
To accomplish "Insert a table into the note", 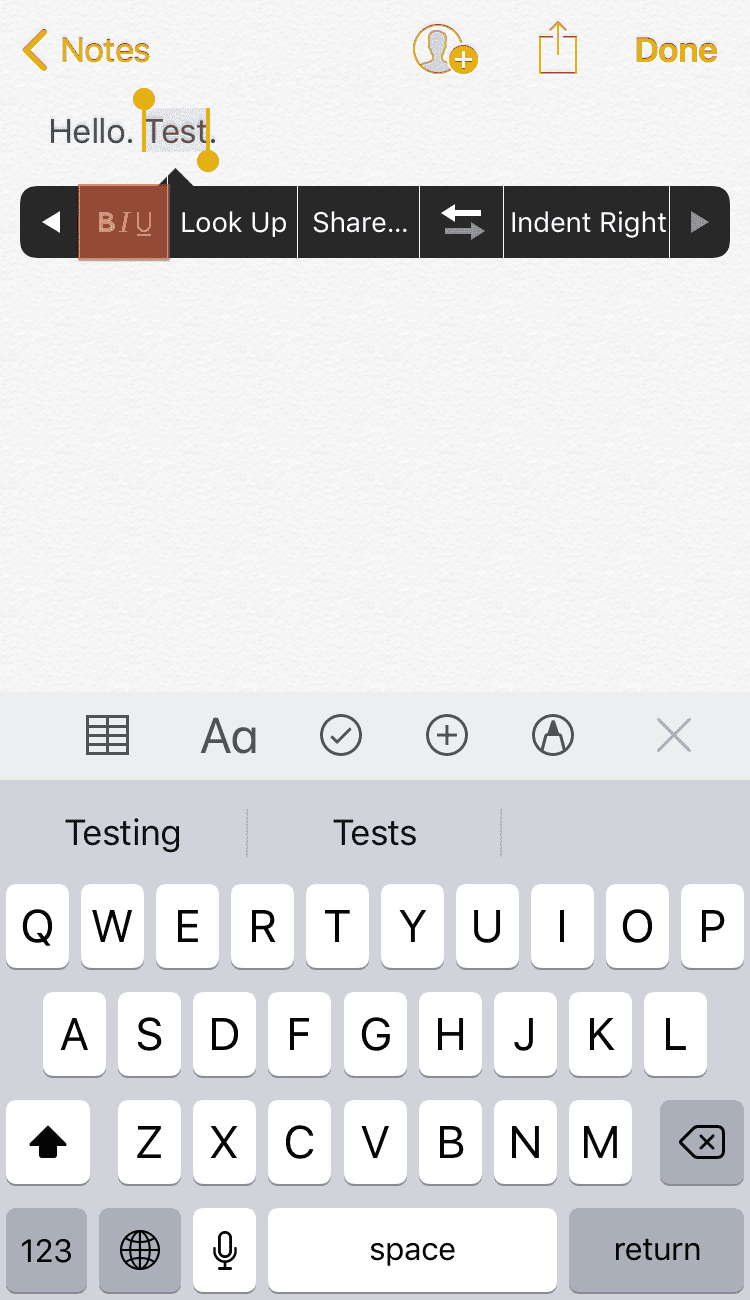I will tap(107, 737).
